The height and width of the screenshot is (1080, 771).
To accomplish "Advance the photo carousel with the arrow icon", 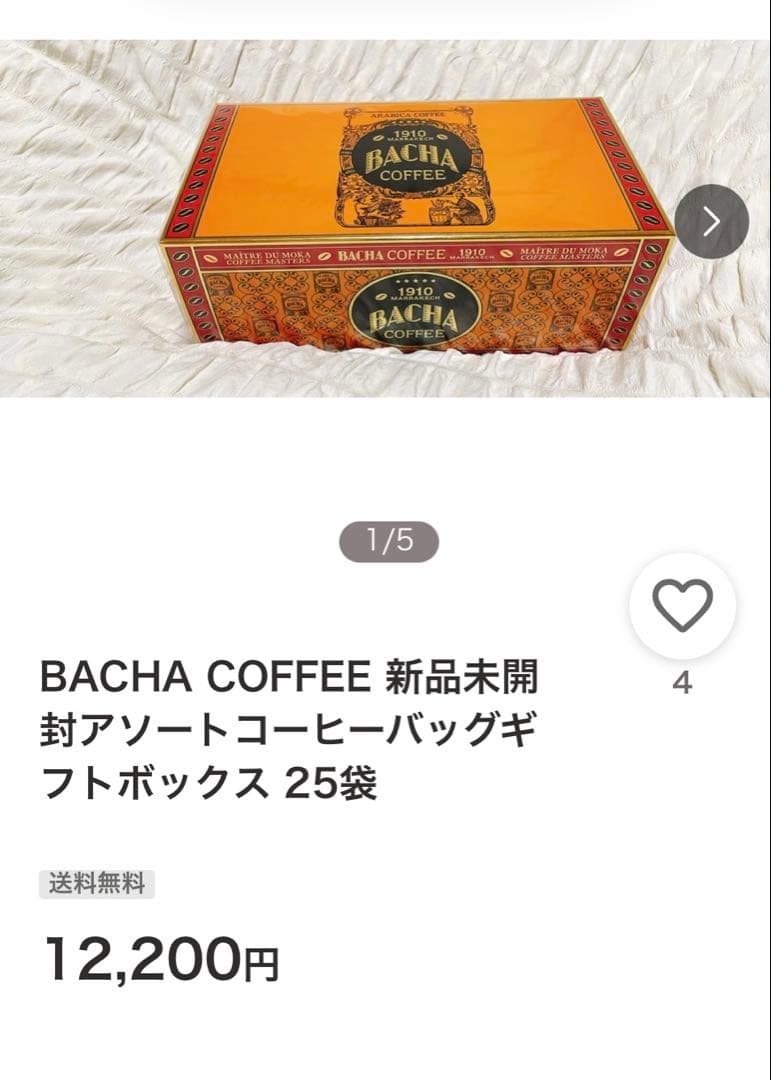I will coord(712,222).
